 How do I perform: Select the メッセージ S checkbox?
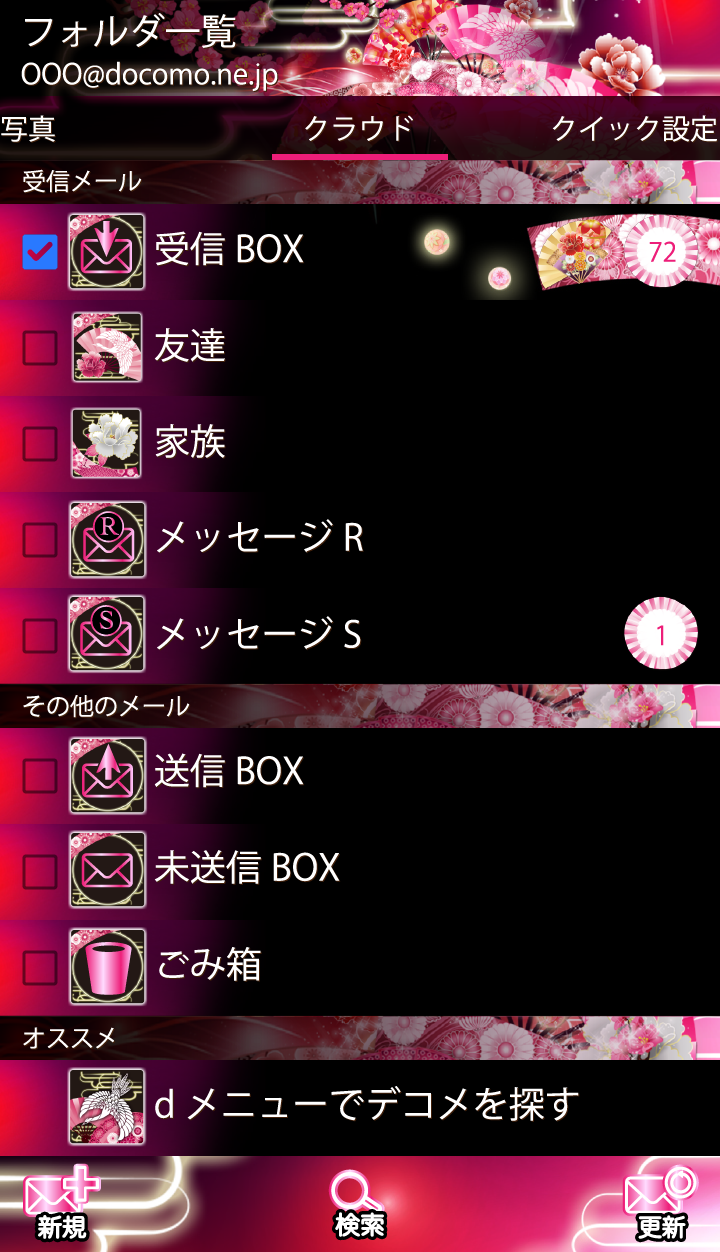[40, 635]
